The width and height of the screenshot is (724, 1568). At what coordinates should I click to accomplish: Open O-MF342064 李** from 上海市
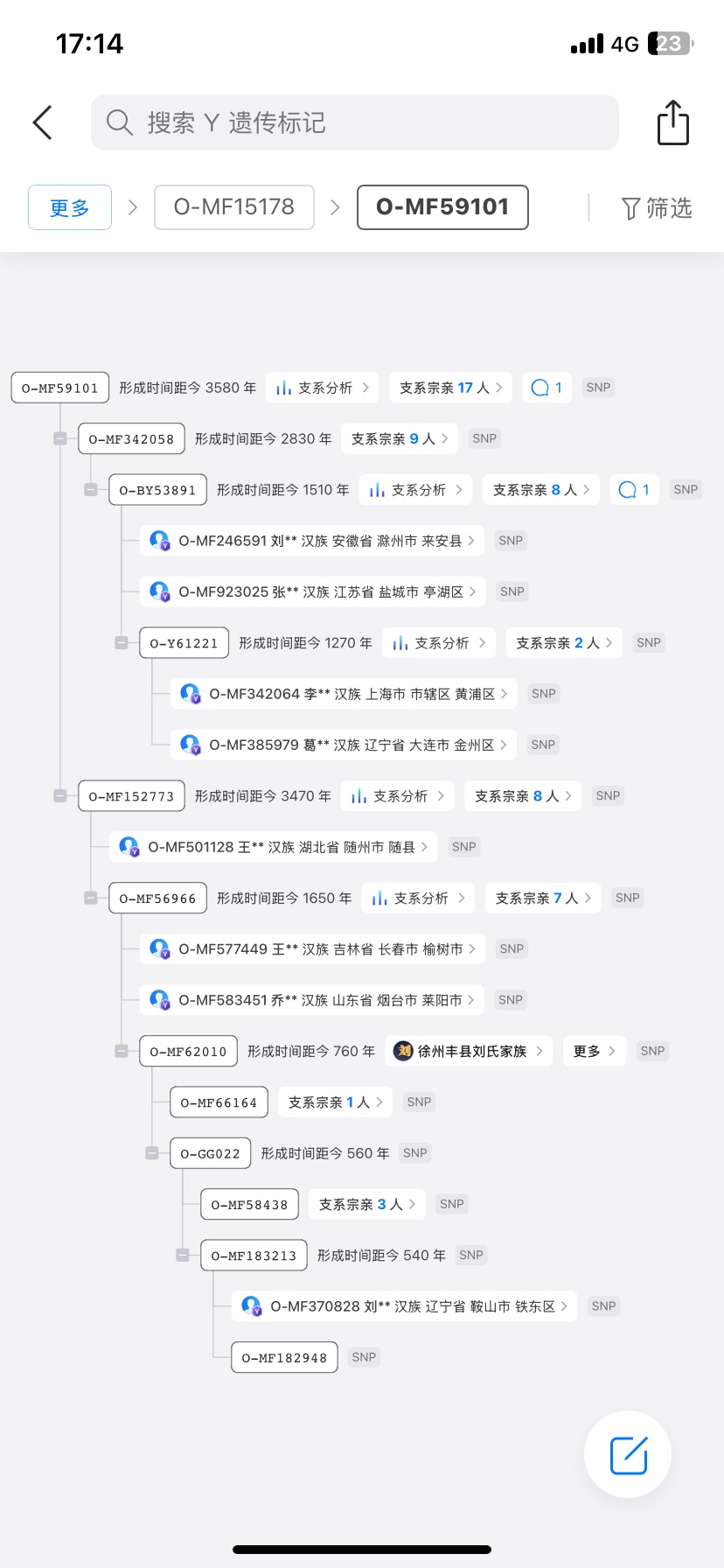coord(344,694)
